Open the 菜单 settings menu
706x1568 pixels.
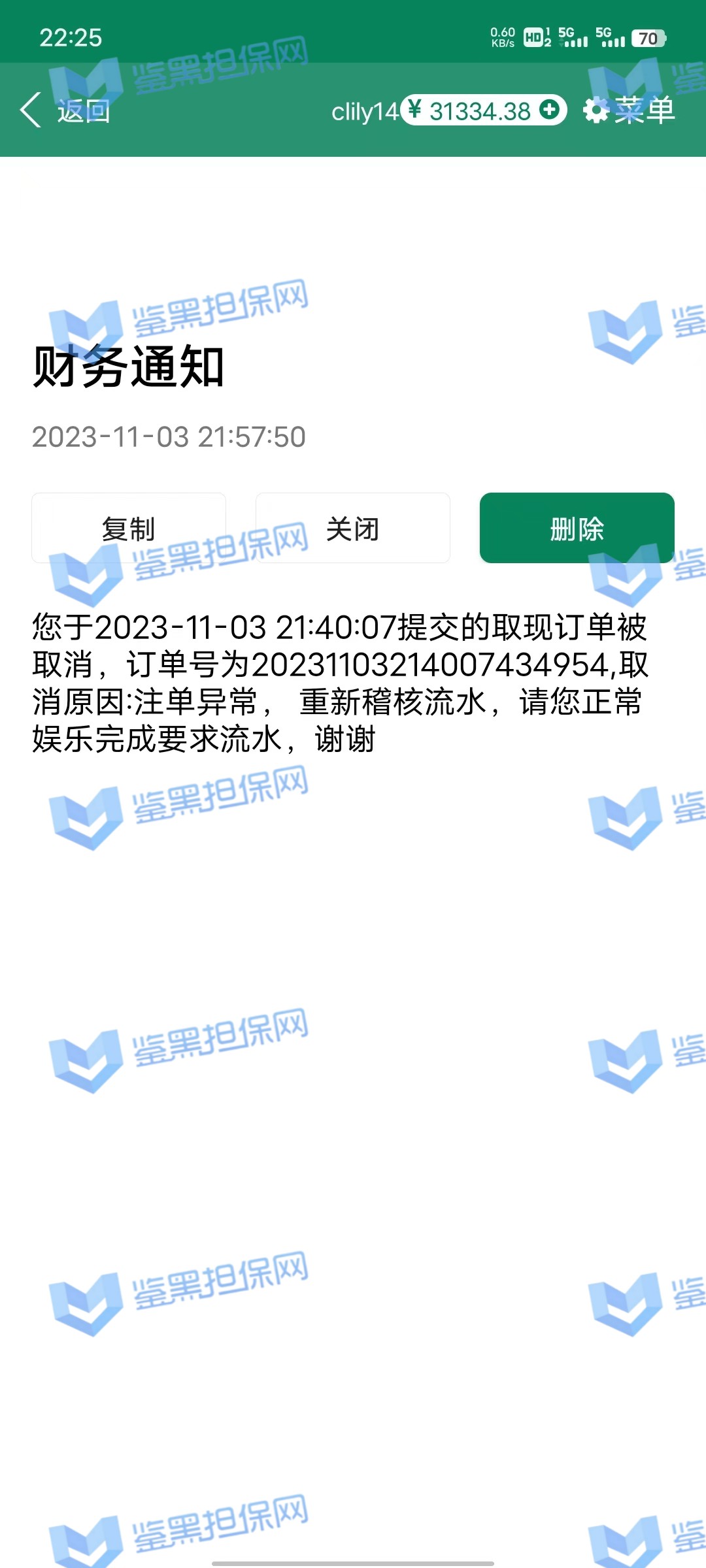click(629, 110)
